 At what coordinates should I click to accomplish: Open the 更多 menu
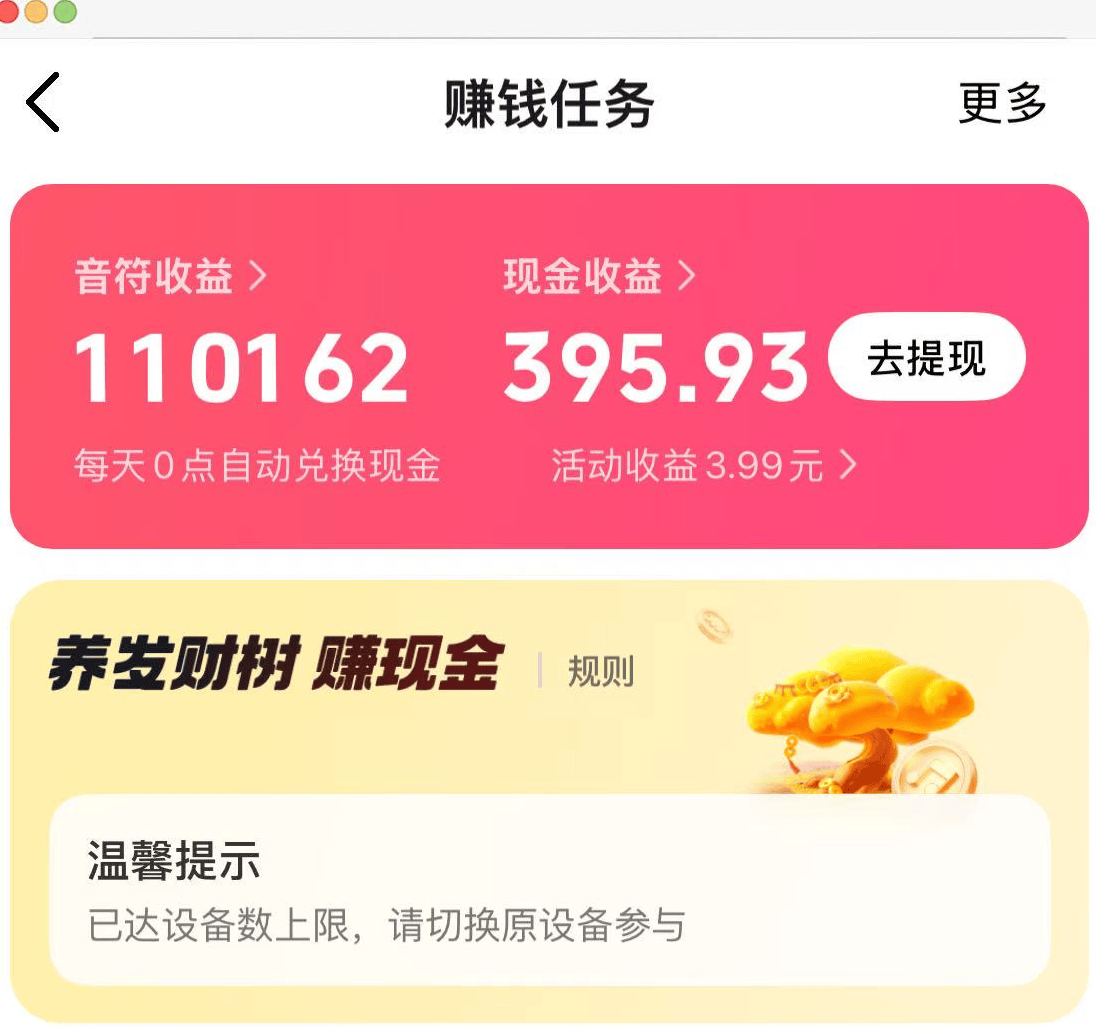pos(1002,102)
